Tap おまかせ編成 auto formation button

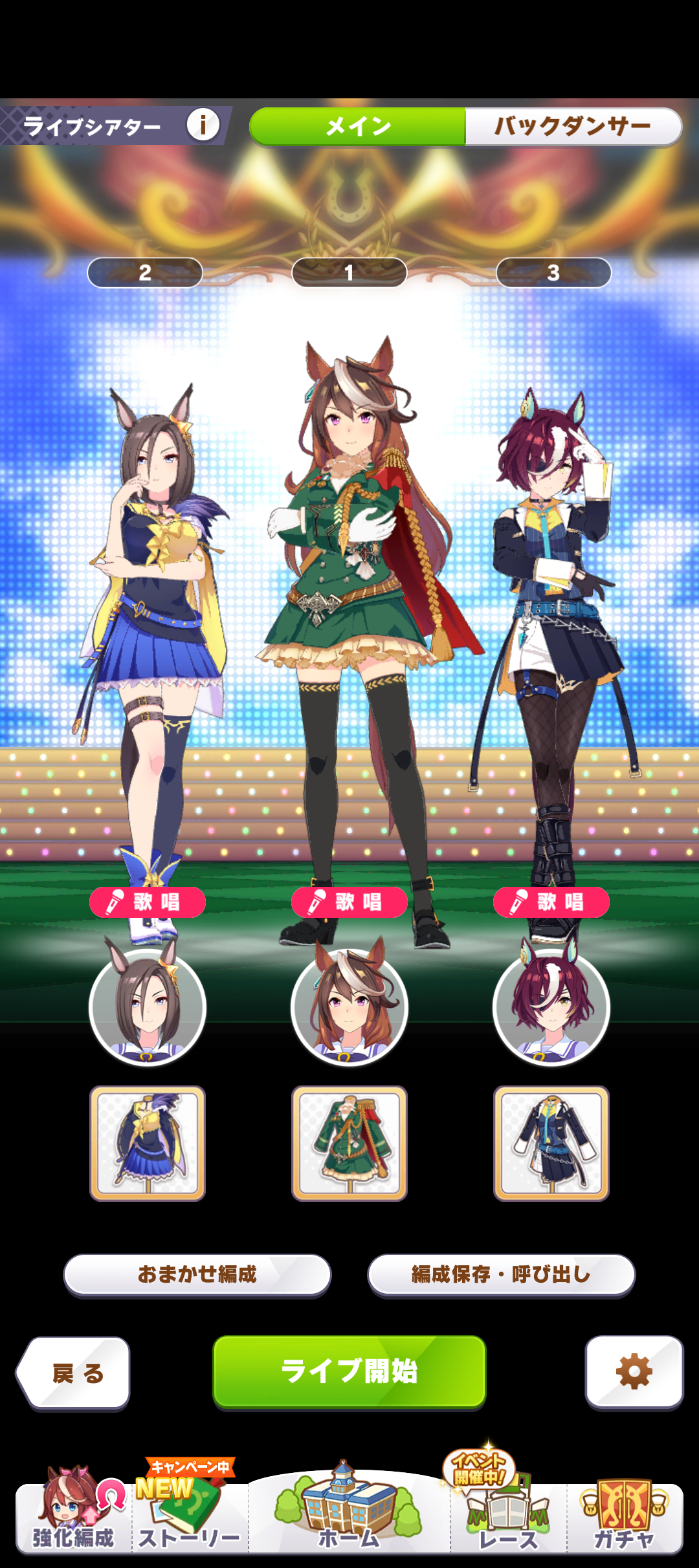coord(197,1274)
